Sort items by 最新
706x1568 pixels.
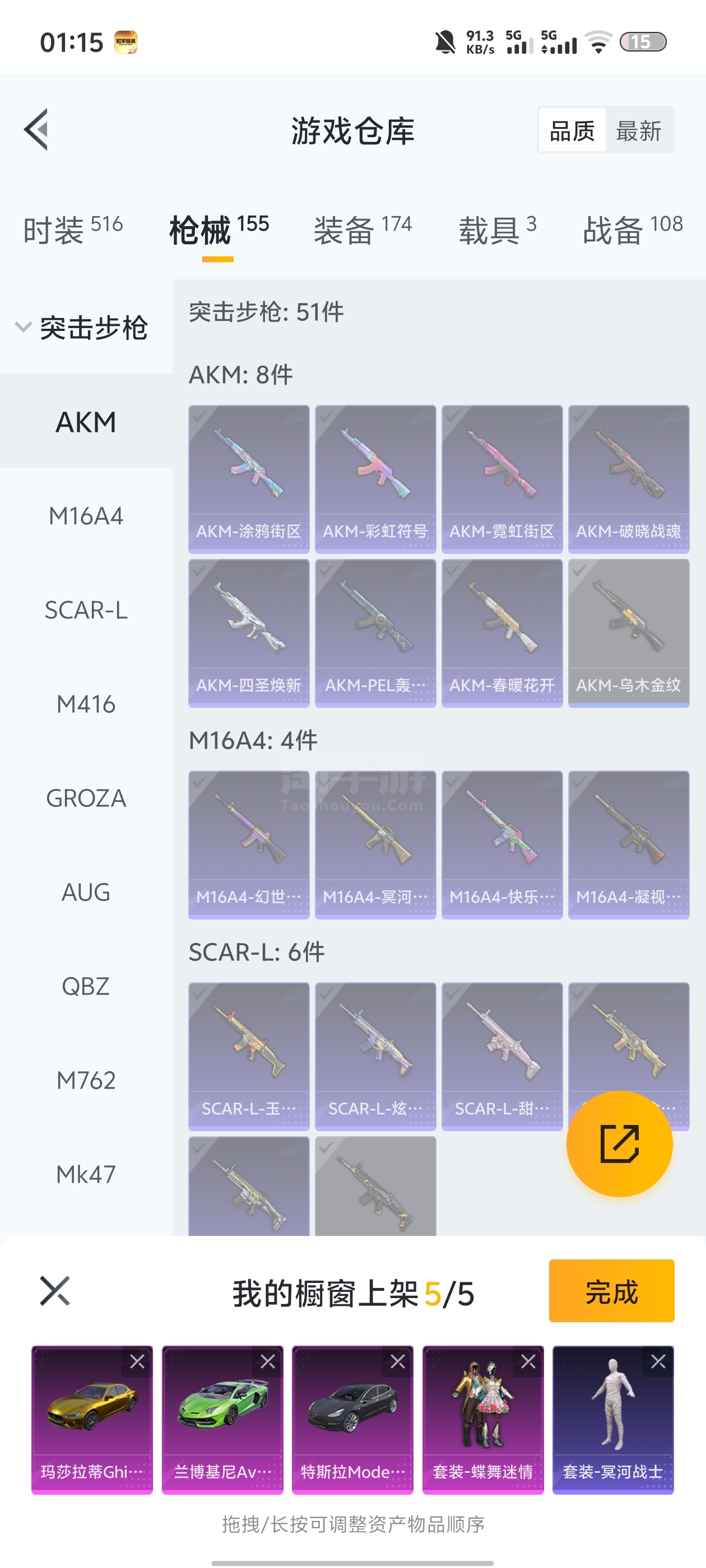638,130
